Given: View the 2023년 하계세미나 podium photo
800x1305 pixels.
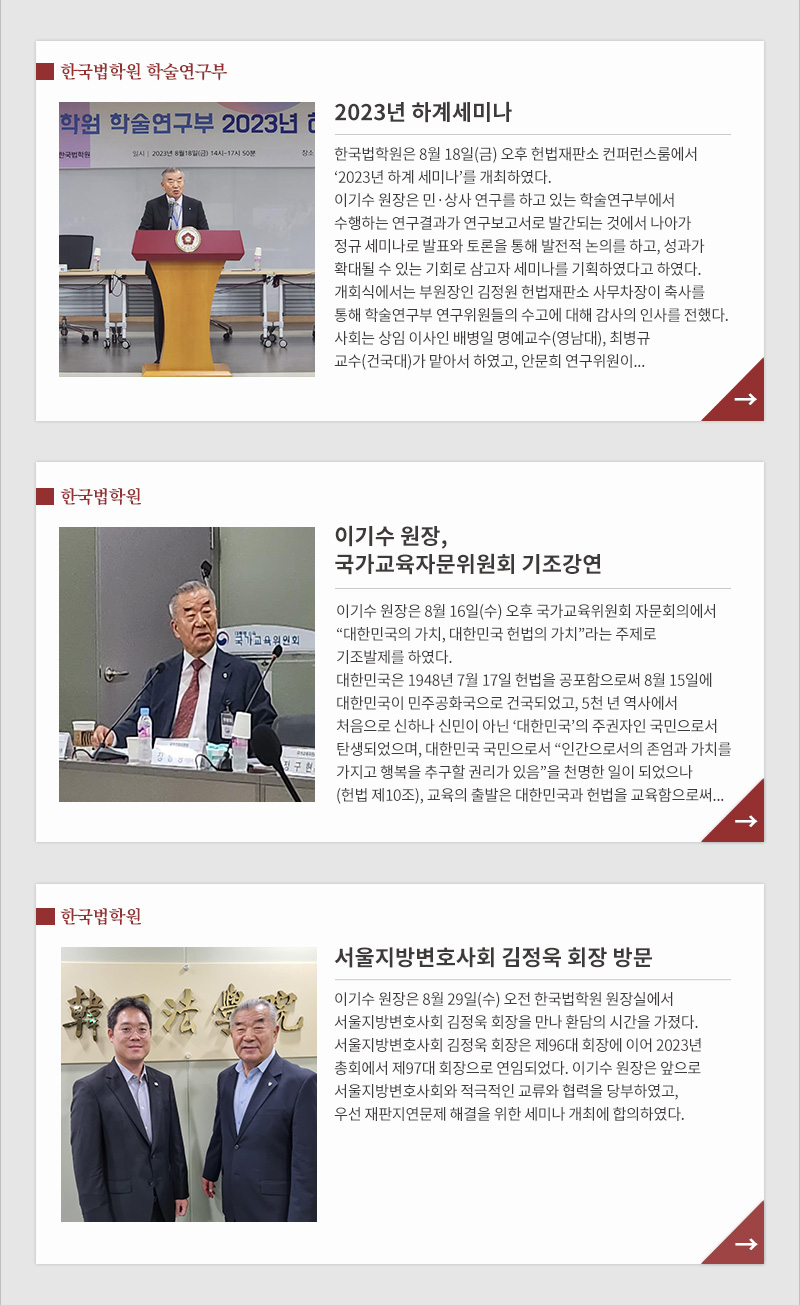Looking at the screenshot, I should coord(187,239).
